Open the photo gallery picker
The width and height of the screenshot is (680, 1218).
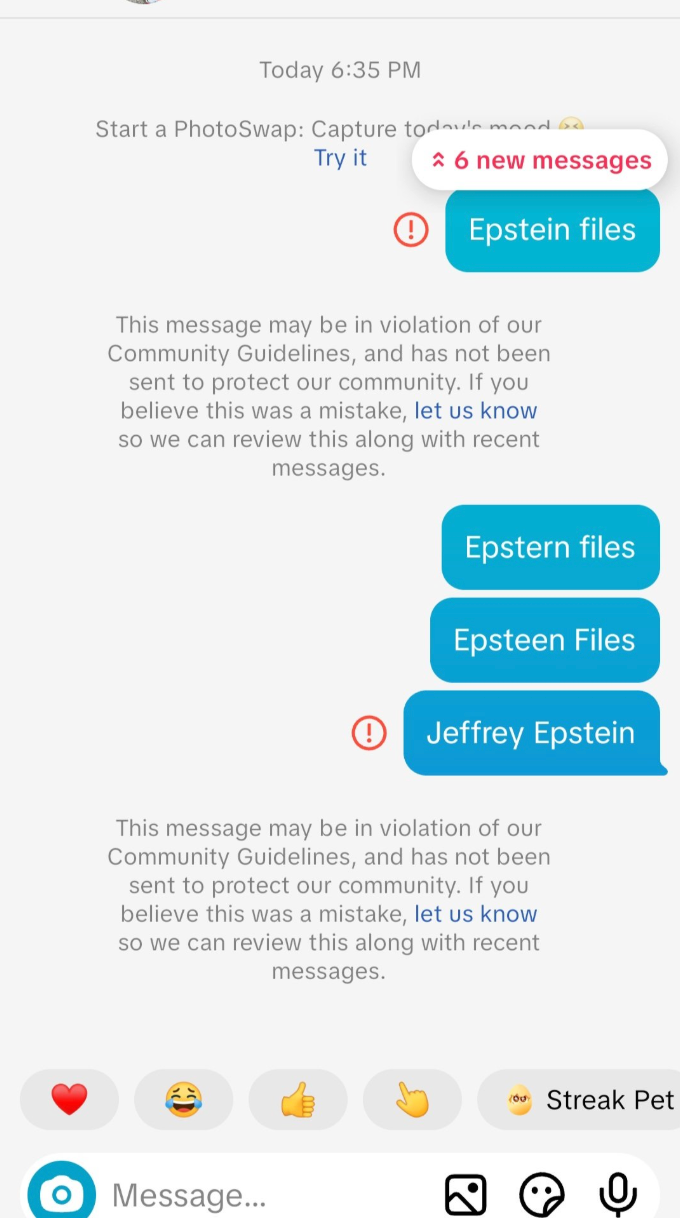click(465, 1194)
